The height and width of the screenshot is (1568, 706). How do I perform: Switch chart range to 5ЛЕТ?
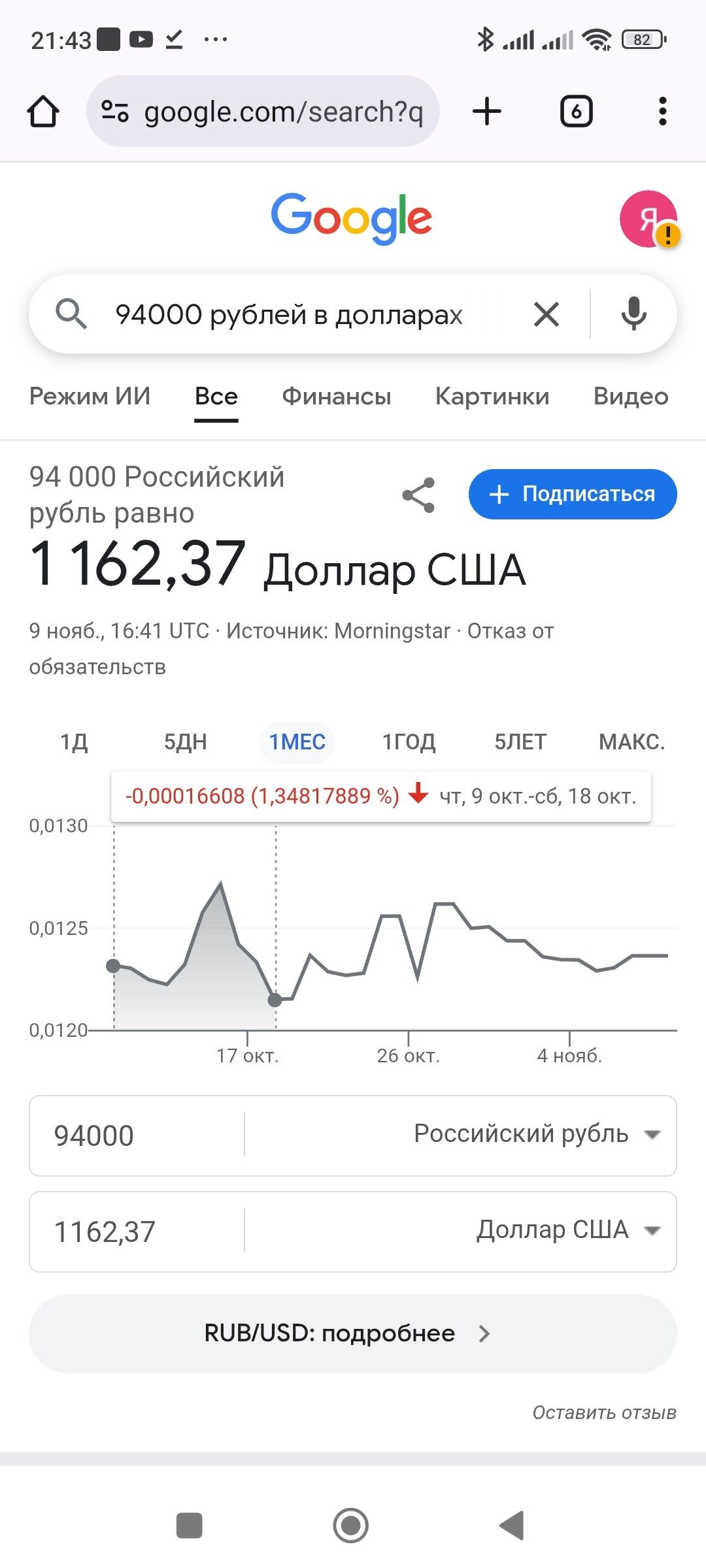pos(520,742)
